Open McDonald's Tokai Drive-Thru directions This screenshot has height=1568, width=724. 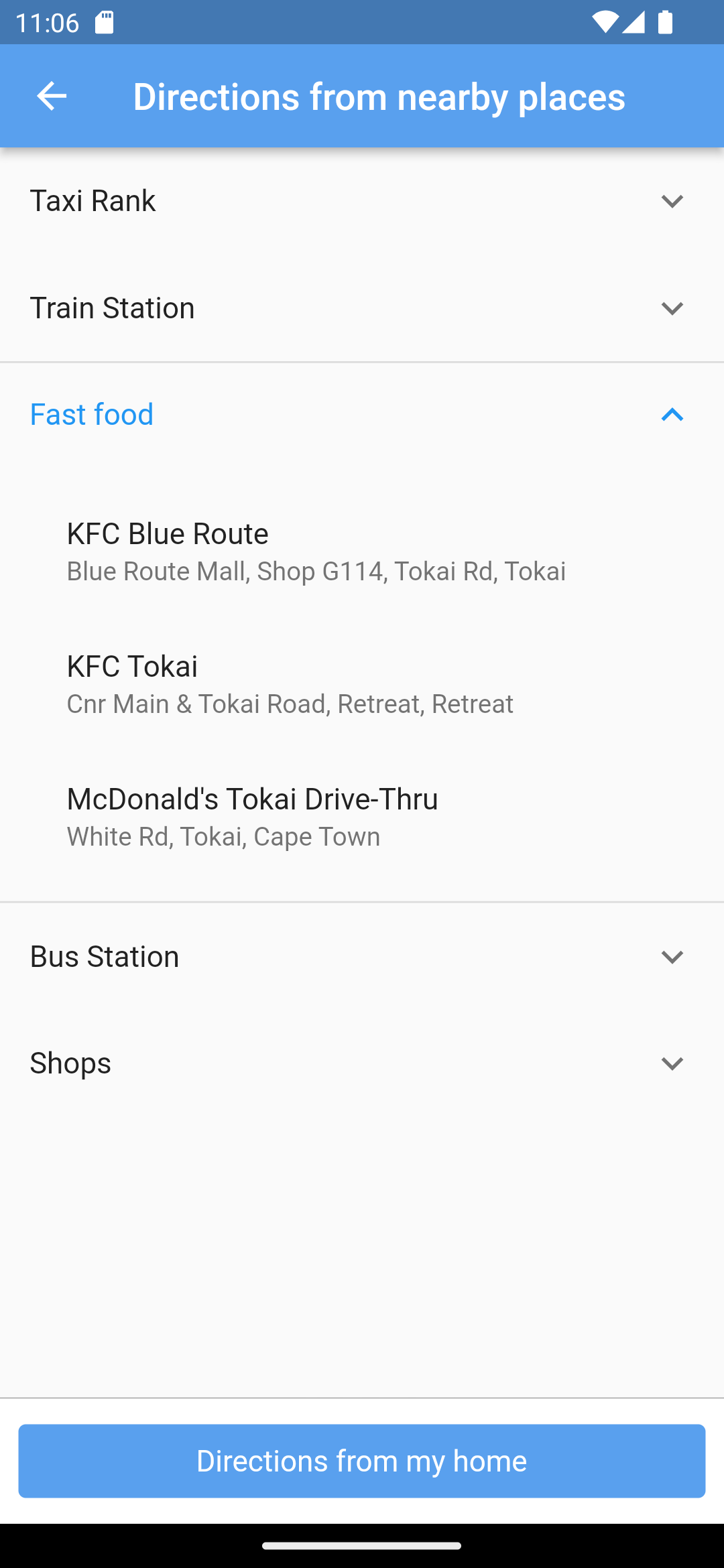tap(362, 817)
